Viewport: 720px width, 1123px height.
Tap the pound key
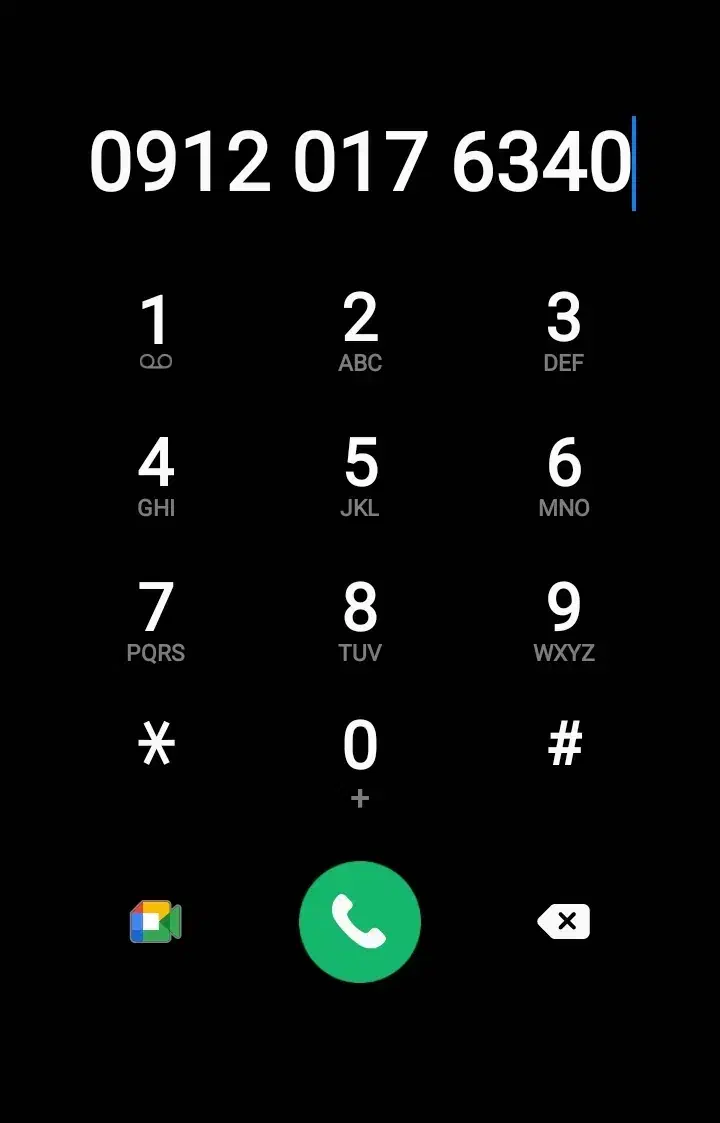(563, 747)
